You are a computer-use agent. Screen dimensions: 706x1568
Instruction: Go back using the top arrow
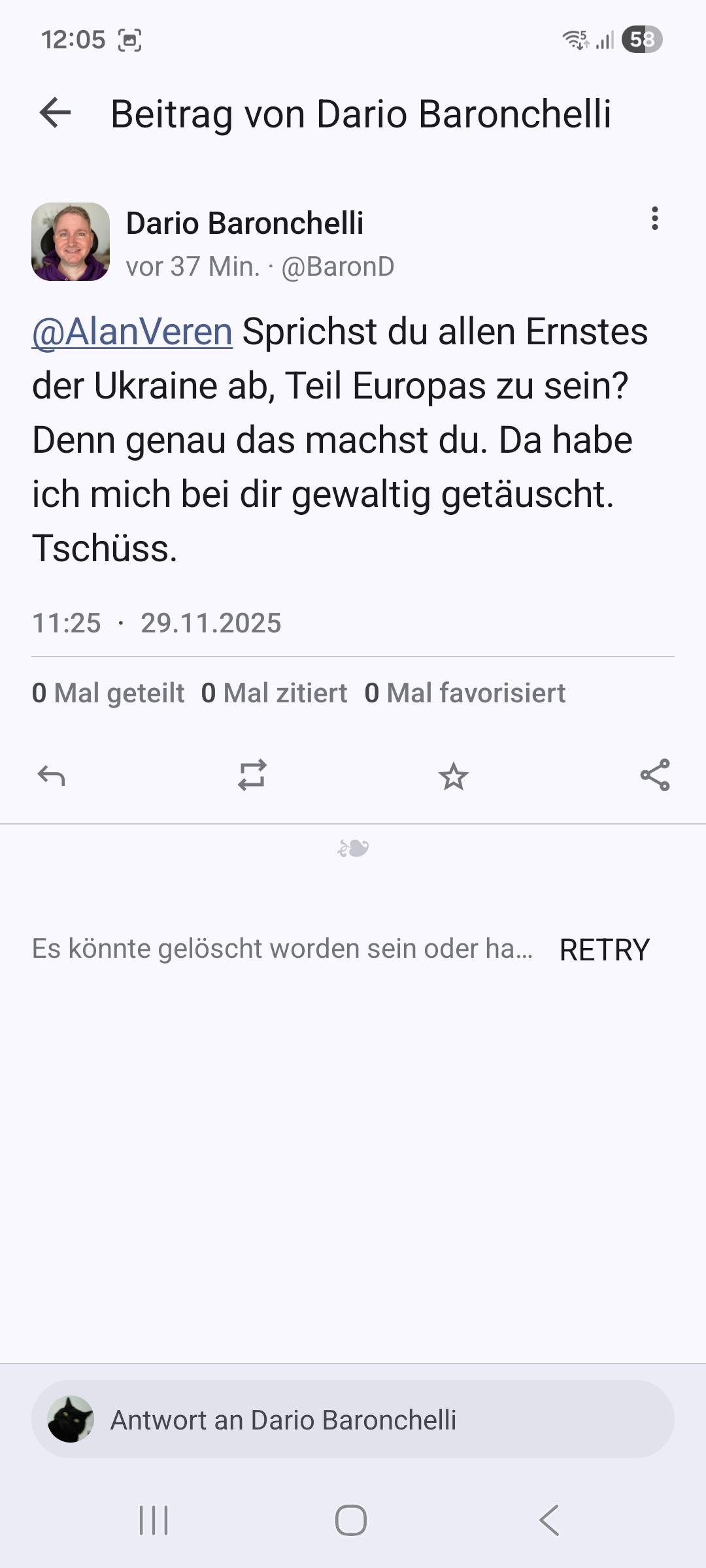tap(55, 113)
